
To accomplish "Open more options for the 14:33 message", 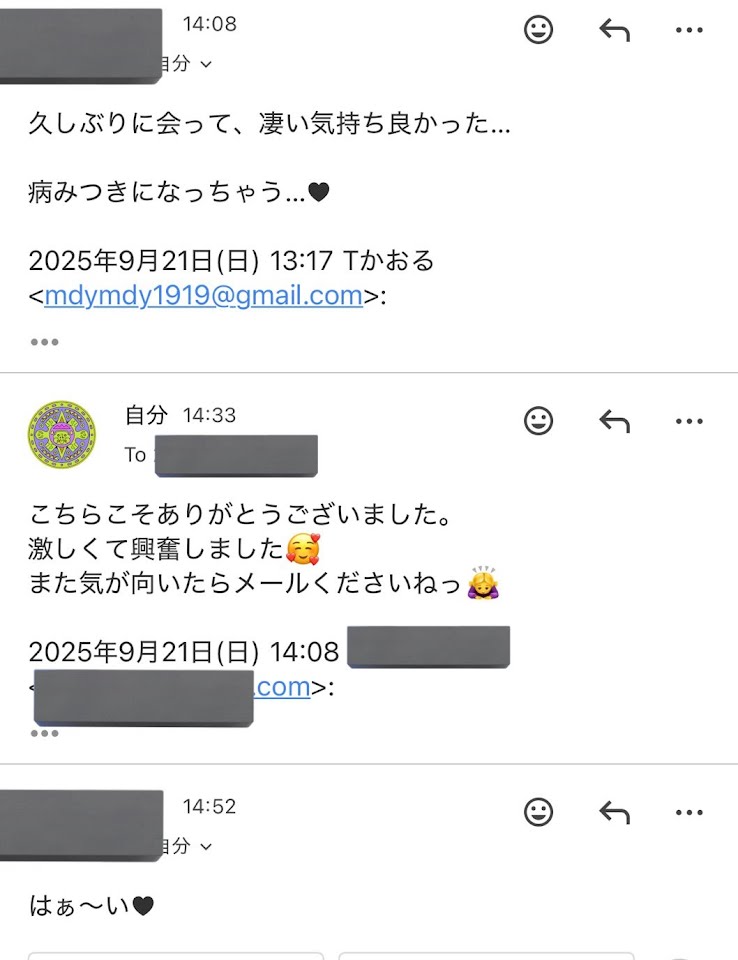I will coord(689,421).
